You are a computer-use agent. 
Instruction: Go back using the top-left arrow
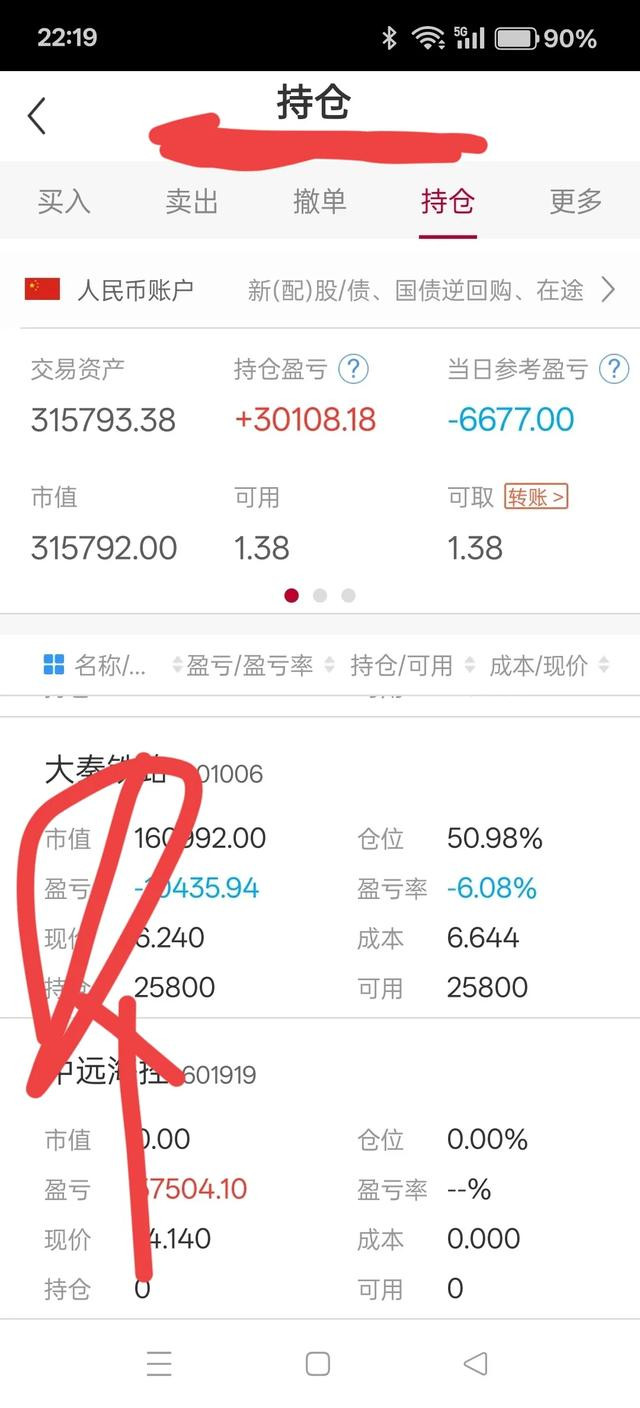pos(37,116)
